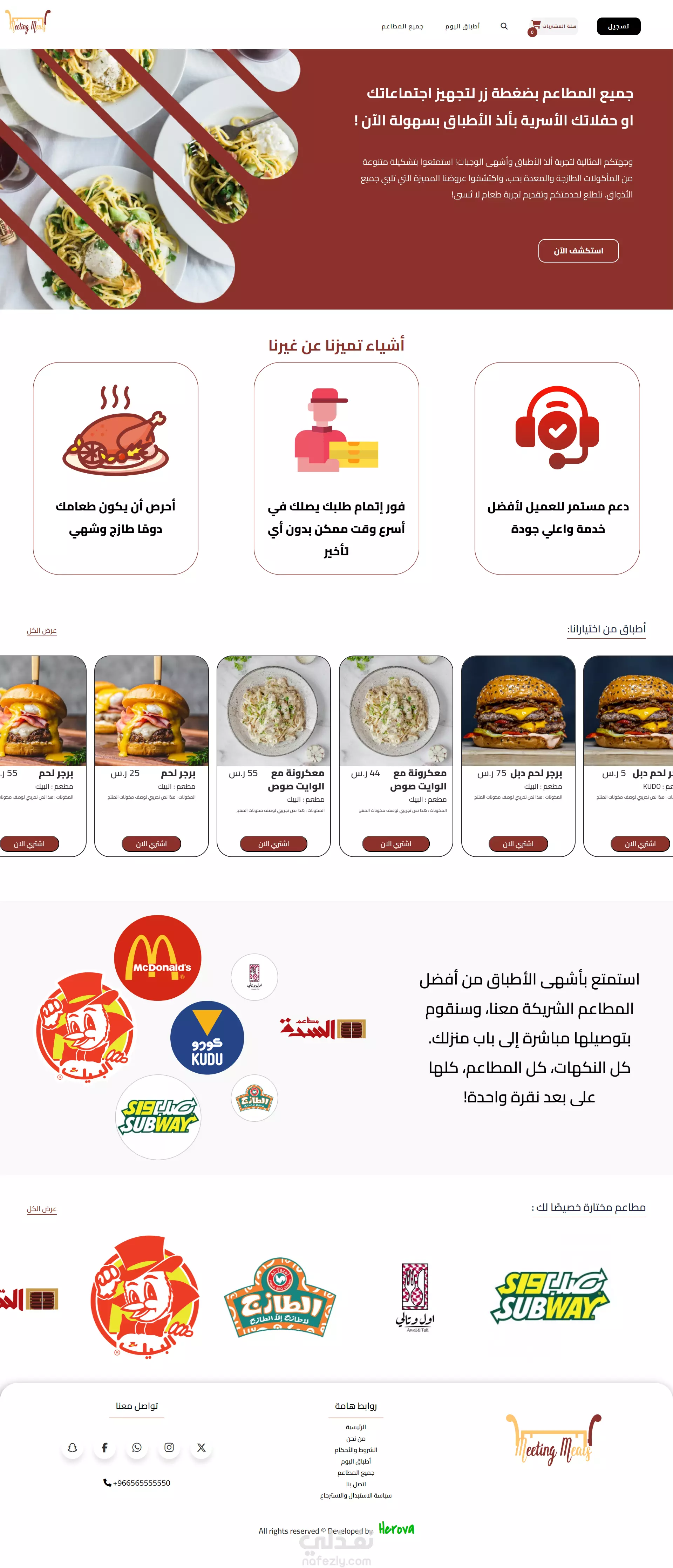Tap the تسجيل register button
Screen dimensions: 673x1568
click(x=618, y=26)
